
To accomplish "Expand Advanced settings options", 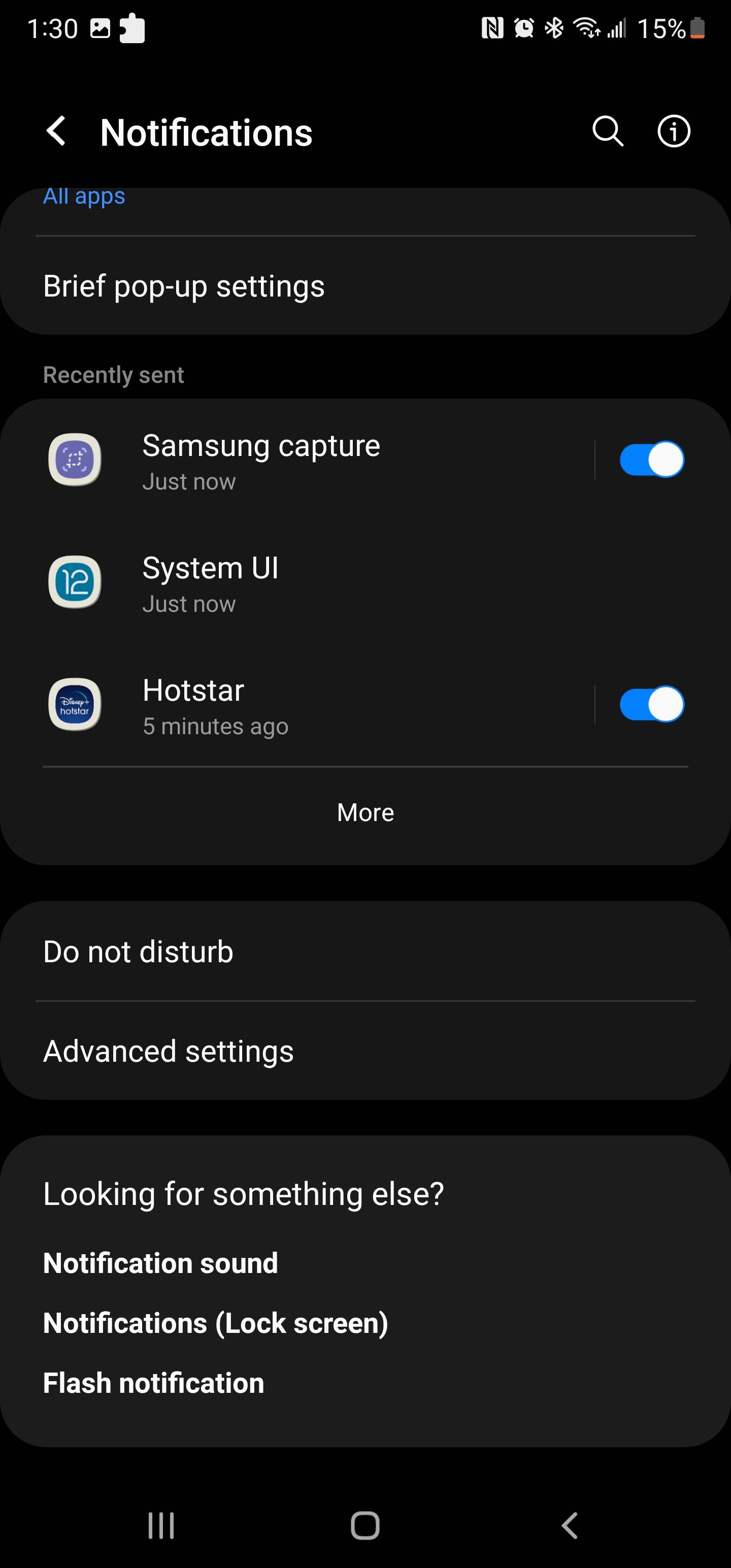I will 169,1050.
